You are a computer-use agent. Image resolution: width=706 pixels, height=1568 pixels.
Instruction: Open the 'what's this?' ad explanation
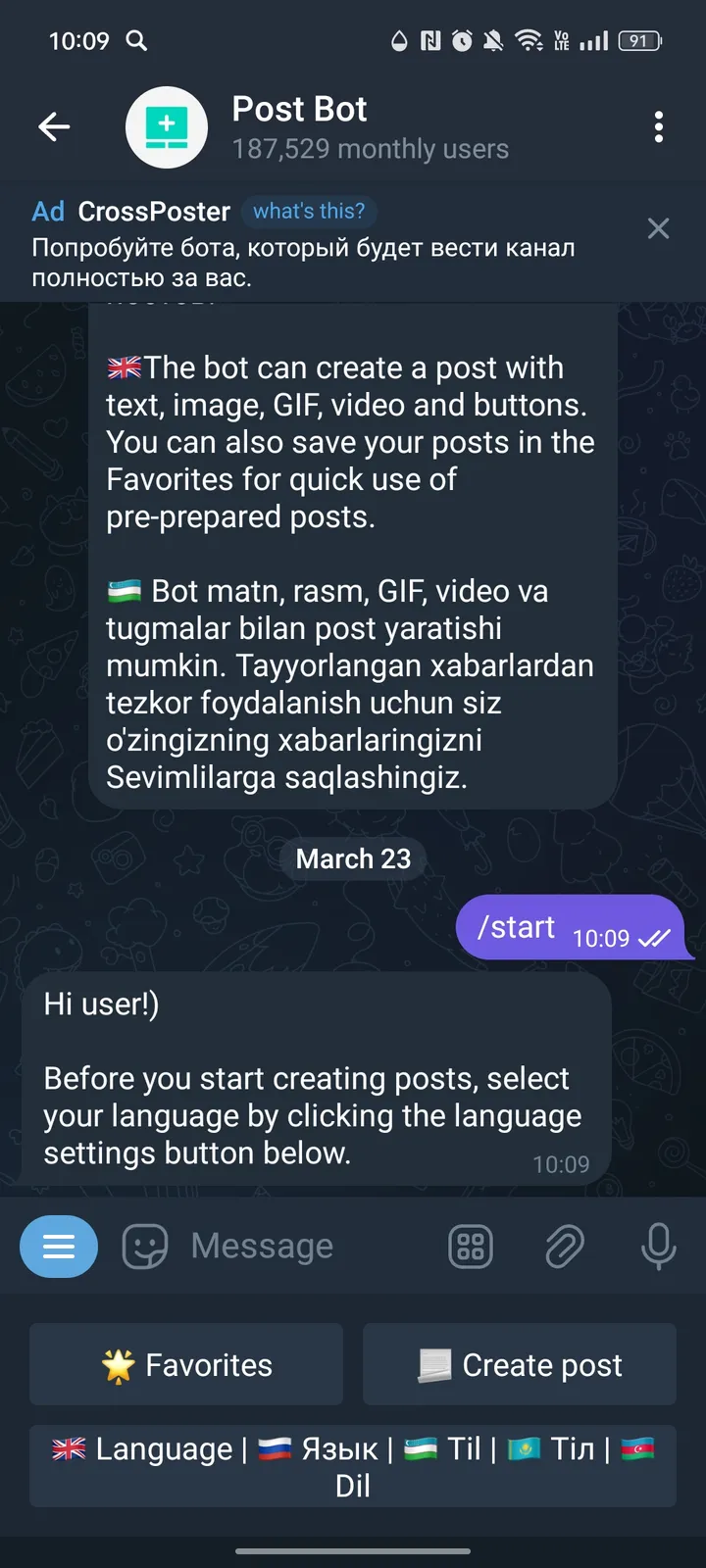pos(309,211)
